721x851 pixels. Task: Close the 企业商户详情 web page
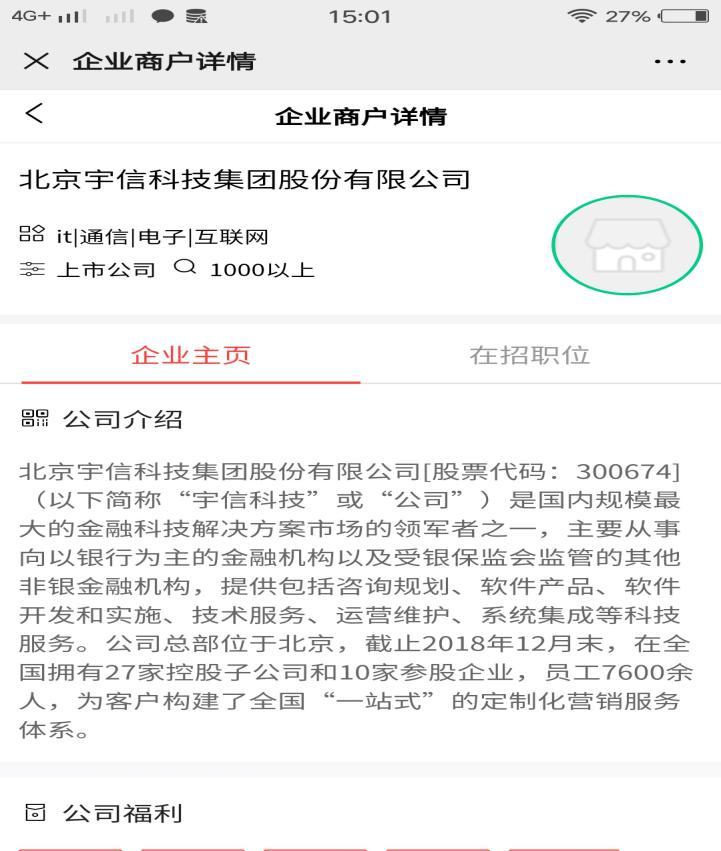35,62
